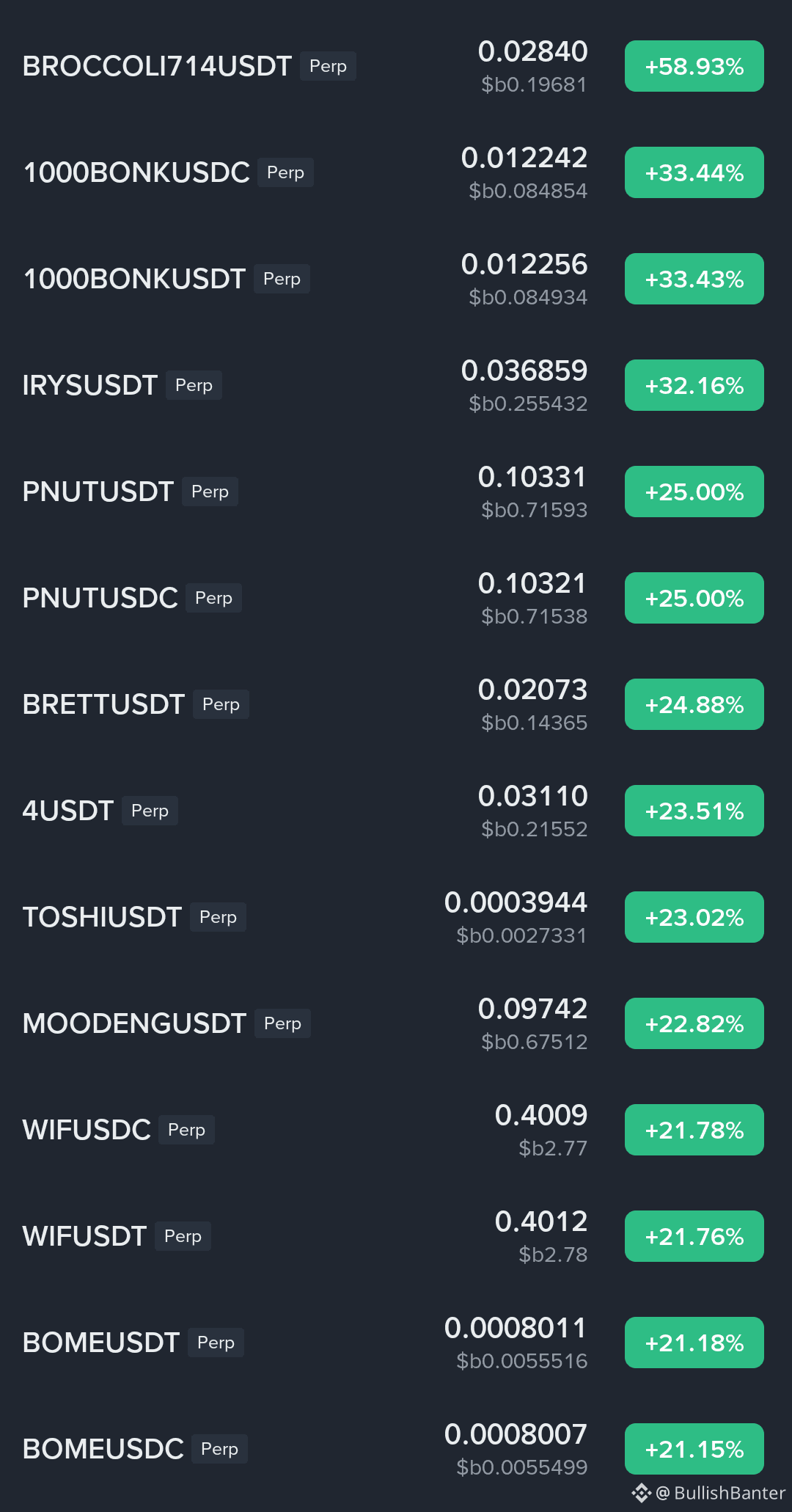The height and width of the screenshot is (1512, 792).
Task: Select the WIFUSDC perp pair
Action: [396, 1130]
